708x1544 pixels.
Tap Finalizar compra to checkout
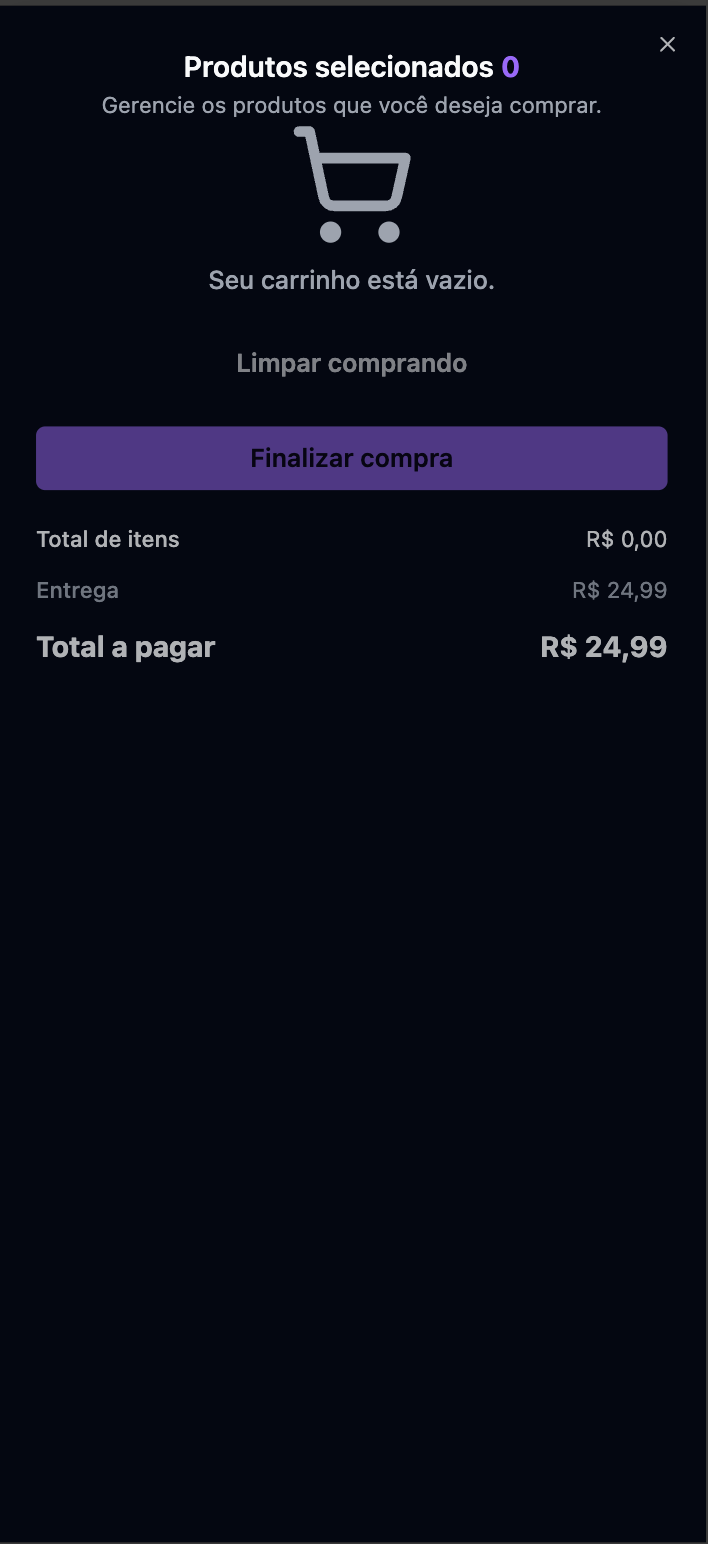point(352,458)
